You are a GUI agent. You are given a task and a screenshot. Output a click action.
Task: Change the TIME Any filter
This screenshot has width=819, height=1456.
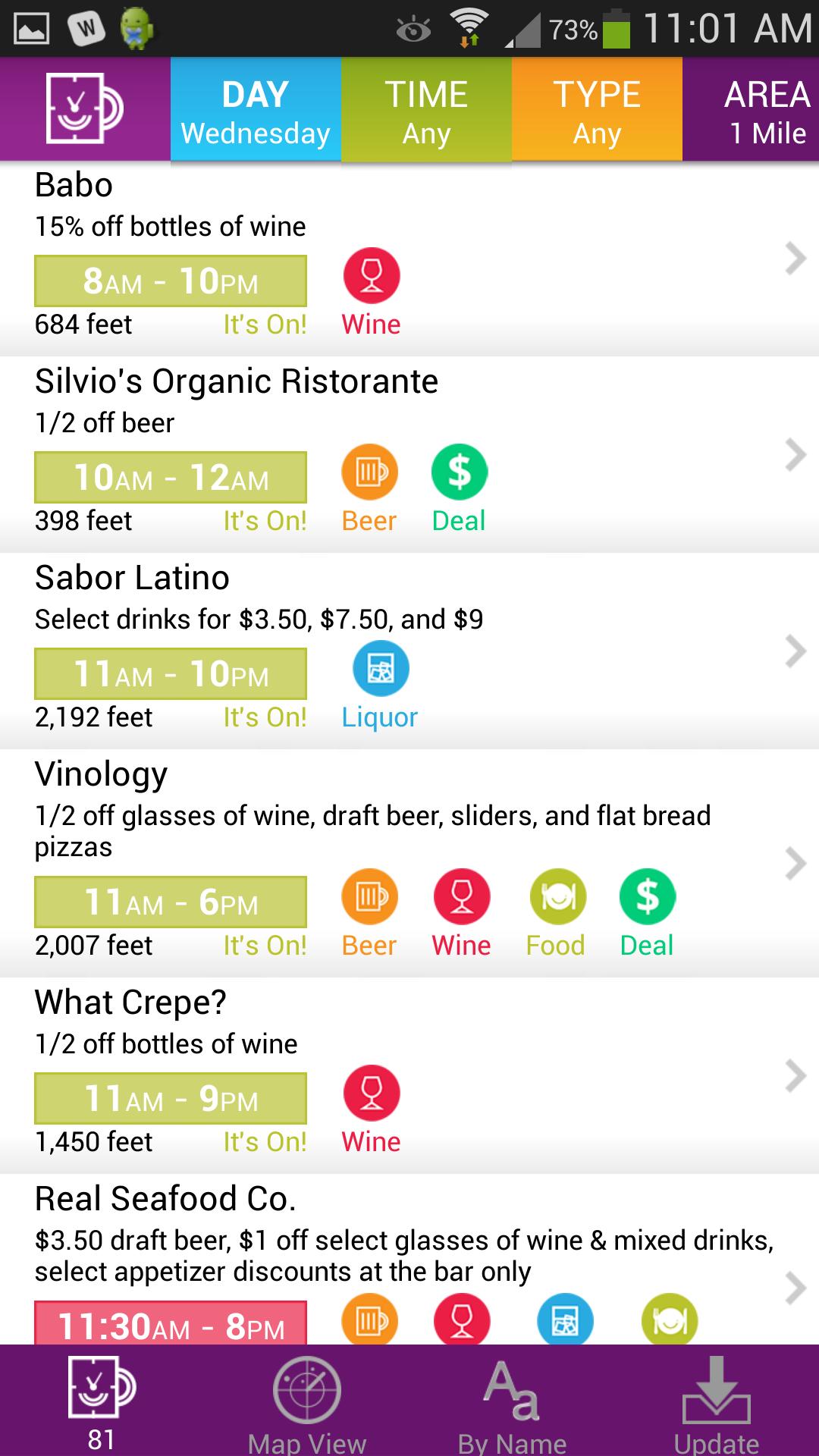pyautogui.click(x=426, y=110)
